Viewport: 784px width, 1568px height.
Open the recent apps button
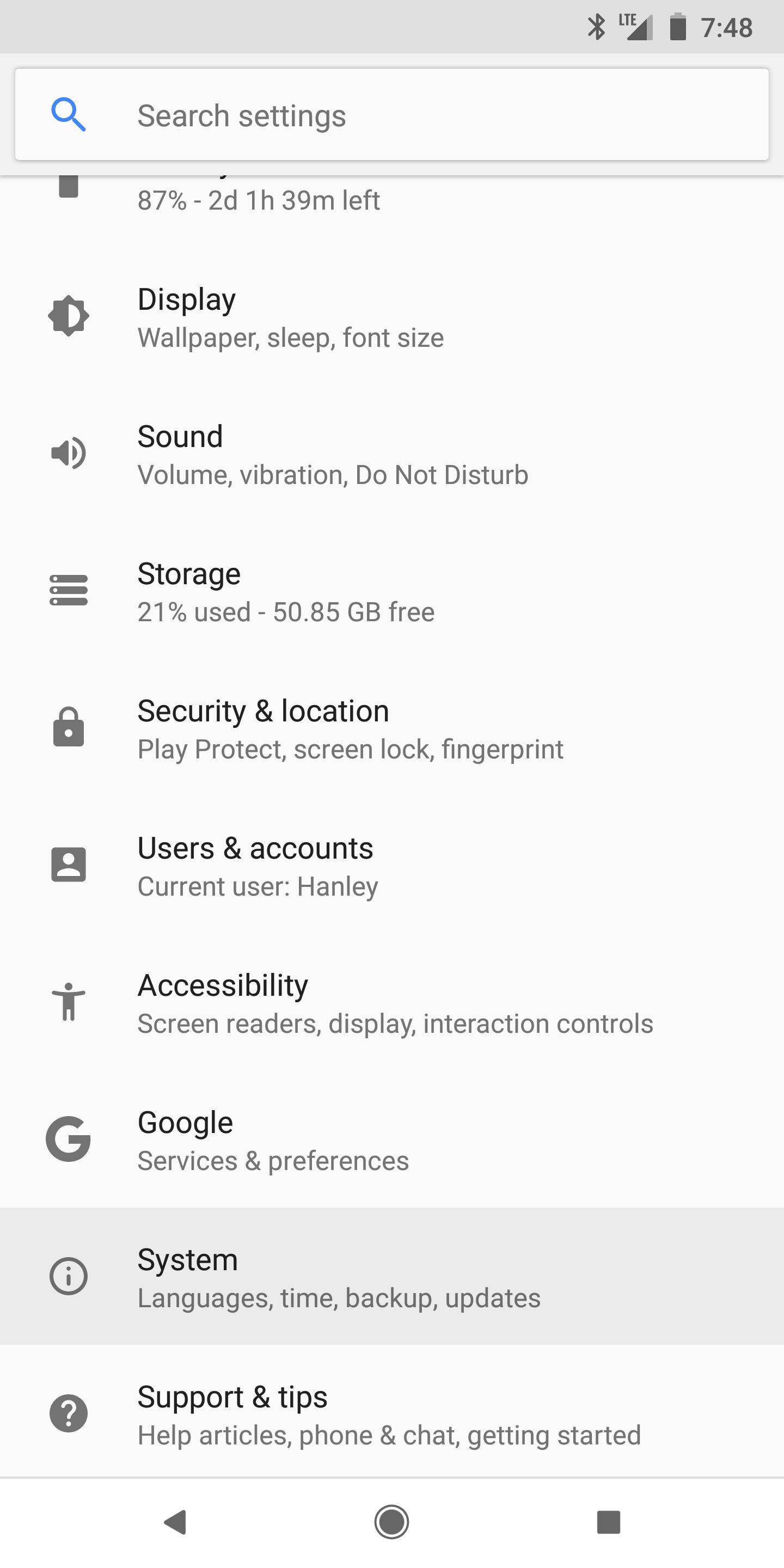[608, 1522]
